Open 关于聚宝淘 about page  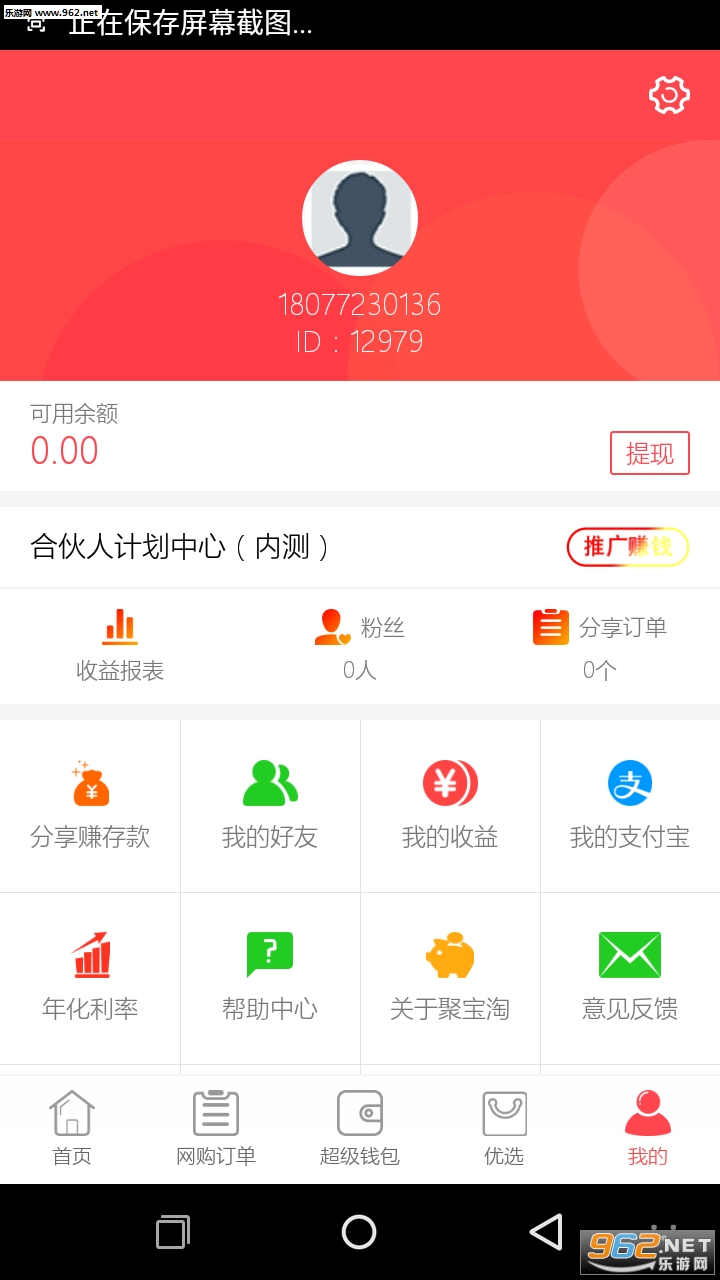click(450, 978)
